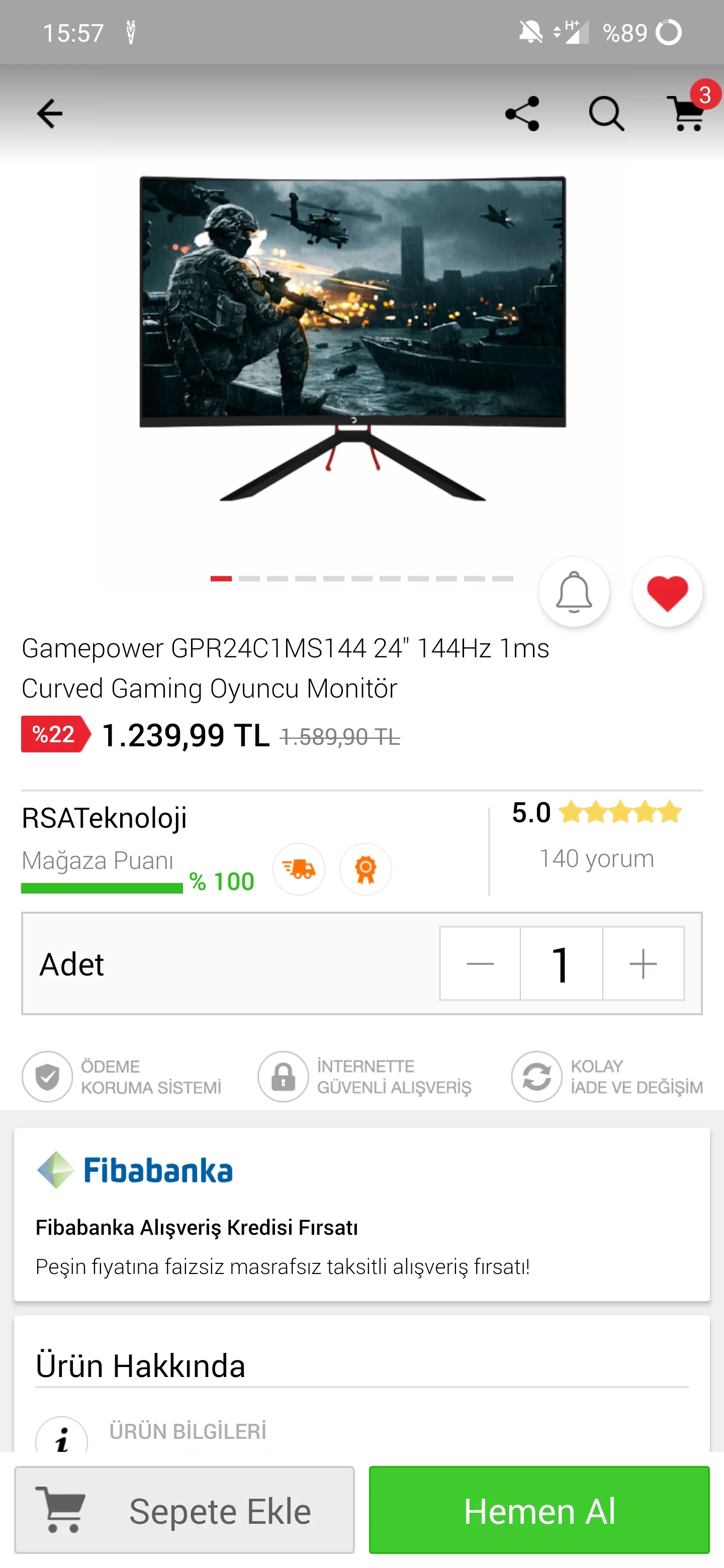Open Ürün Bilgileri details
Image resolution: width=724 pixels, height=1568 pixels.
[188, 1432]
